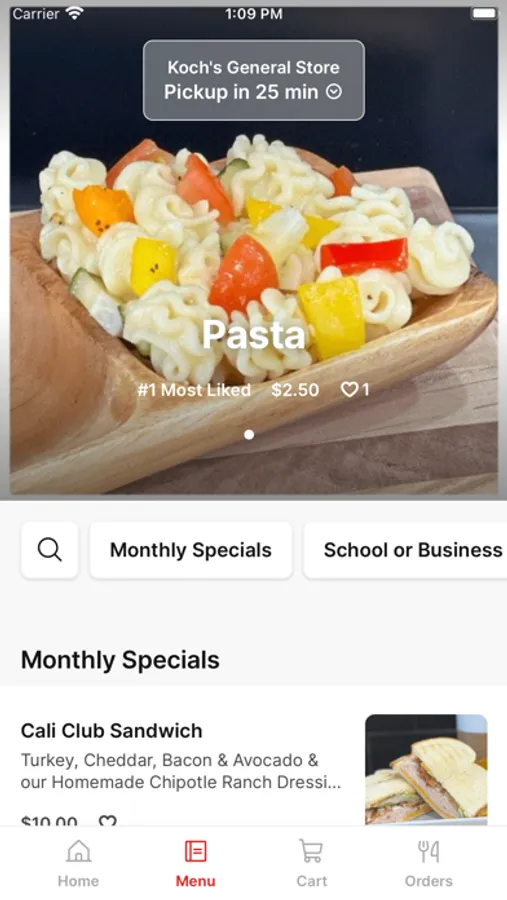Switch to the Orders tab
The image size is (507, 900).
coord(428,864)
